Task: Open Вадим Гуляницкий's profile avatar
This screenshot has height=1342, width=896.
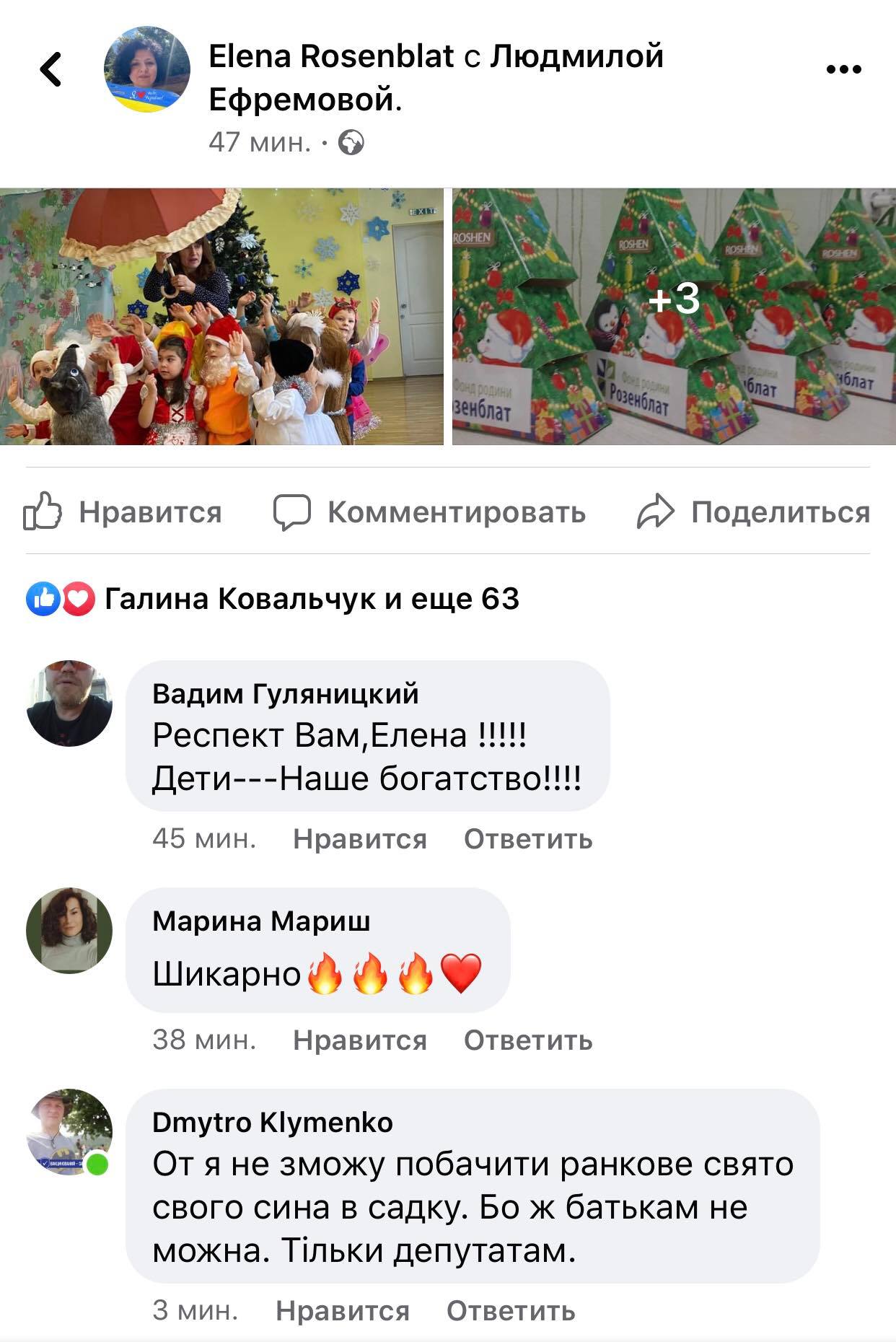Action: point(69,703)
